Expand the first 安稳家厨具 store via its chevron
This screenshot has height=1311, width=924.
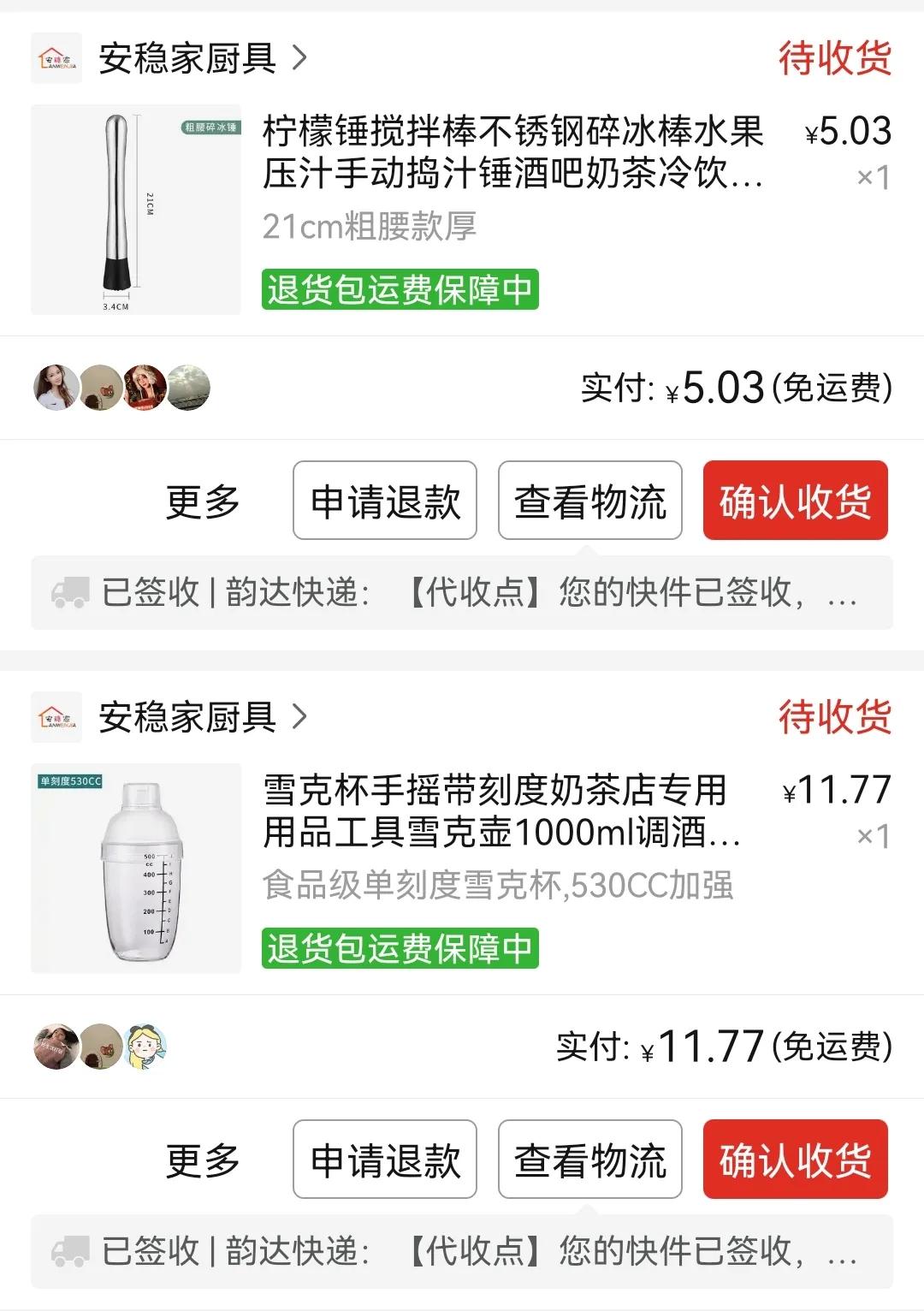(x=301, y=56)
